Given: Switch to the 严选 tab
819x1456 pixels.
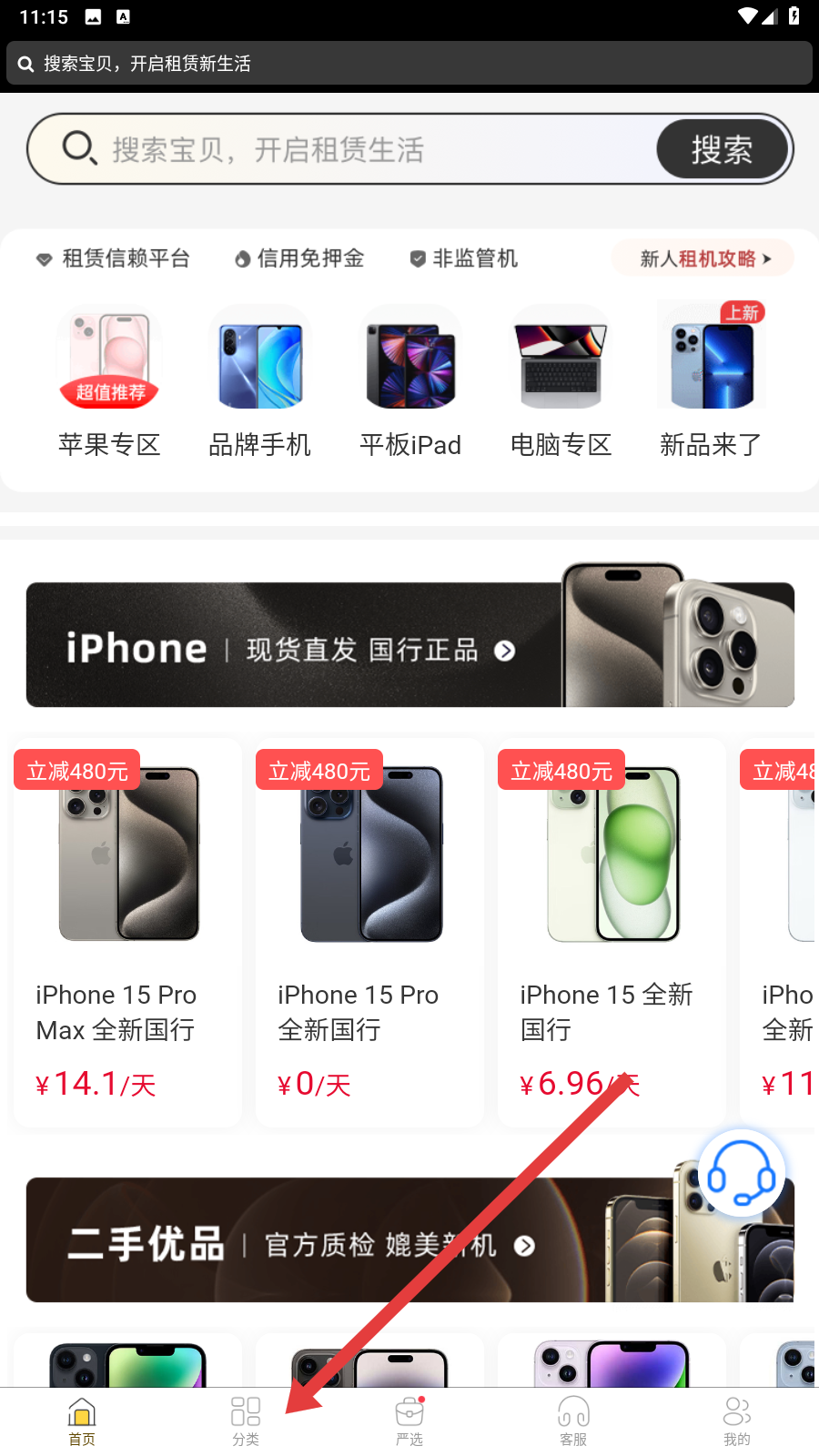Looking at the screenshot, I should (x=409, y=1421).
